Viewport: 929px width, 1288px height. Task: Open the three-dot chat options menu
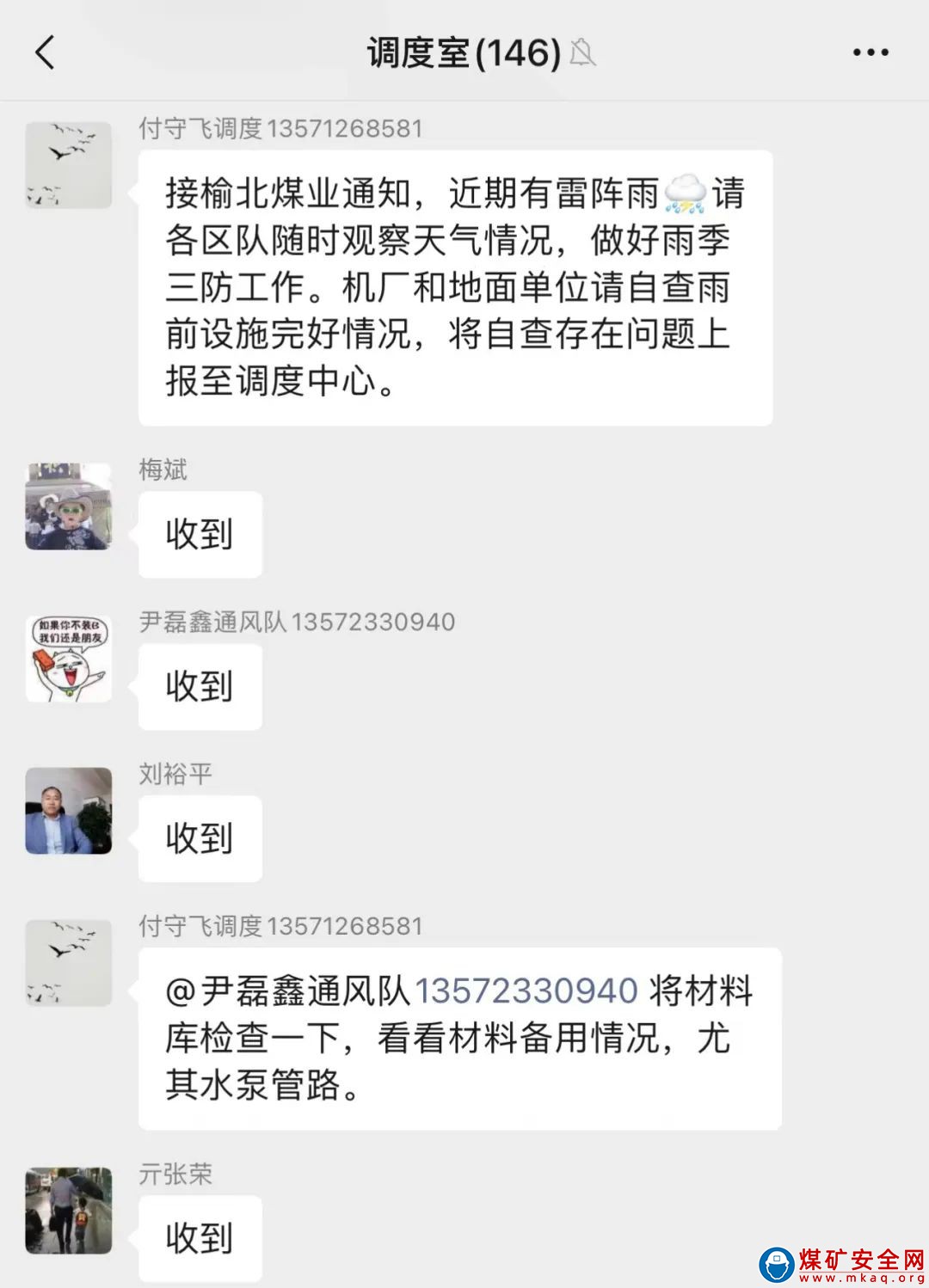tap(871, 52)
